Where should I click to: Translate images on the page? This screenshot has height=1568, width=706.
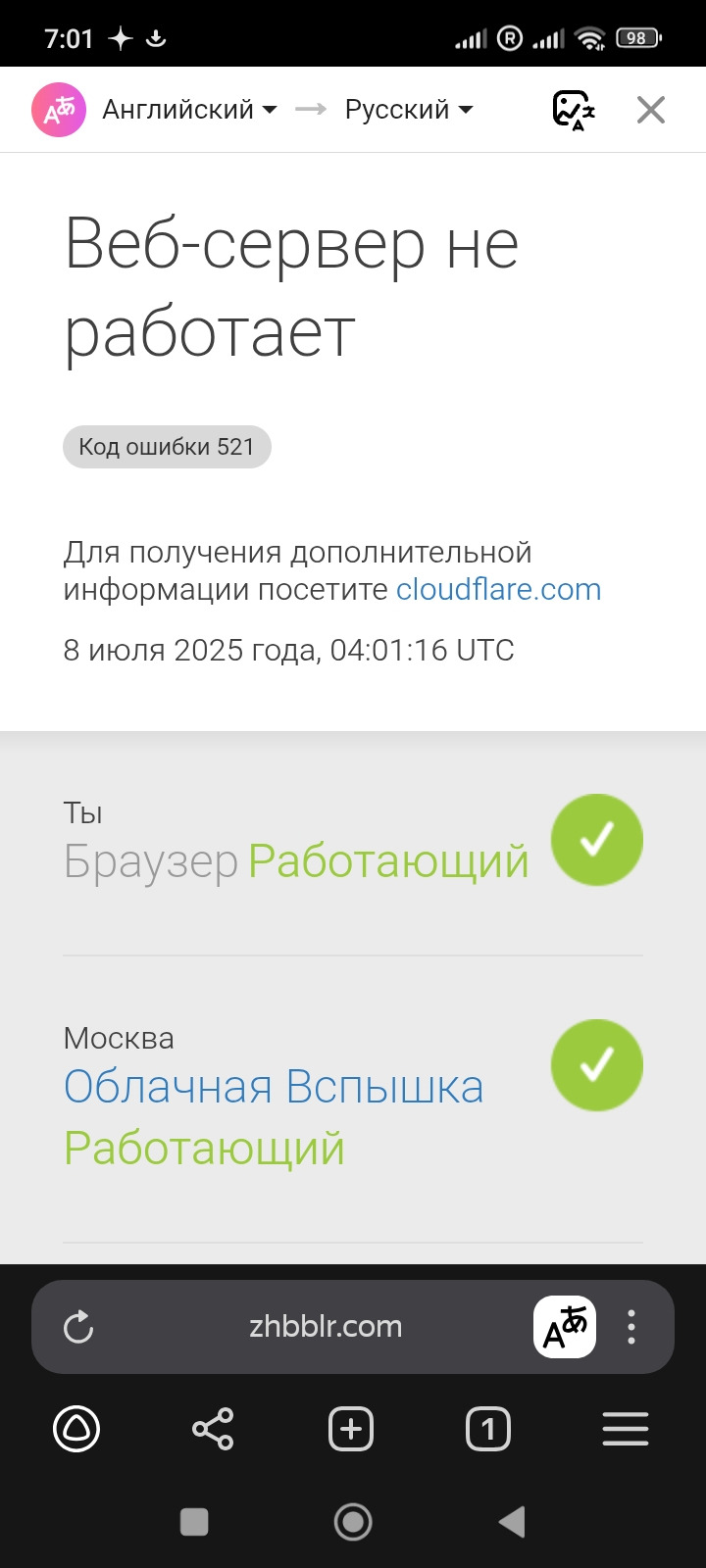coord(574,110)
